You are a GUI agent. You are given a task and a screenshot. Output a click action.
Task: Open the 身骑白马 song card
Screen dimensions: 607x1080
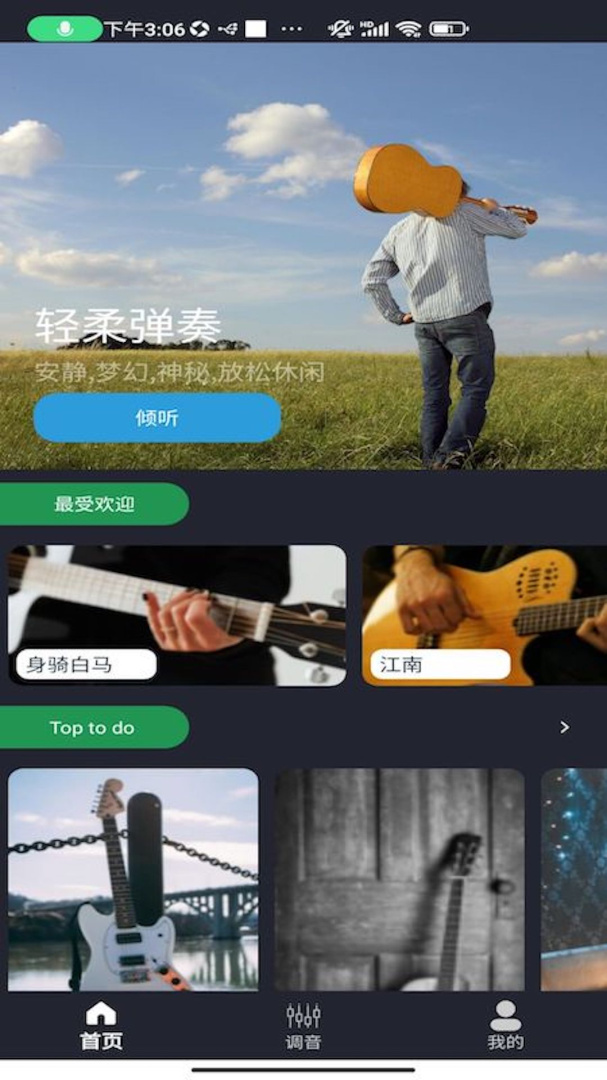tap(177, 615)
